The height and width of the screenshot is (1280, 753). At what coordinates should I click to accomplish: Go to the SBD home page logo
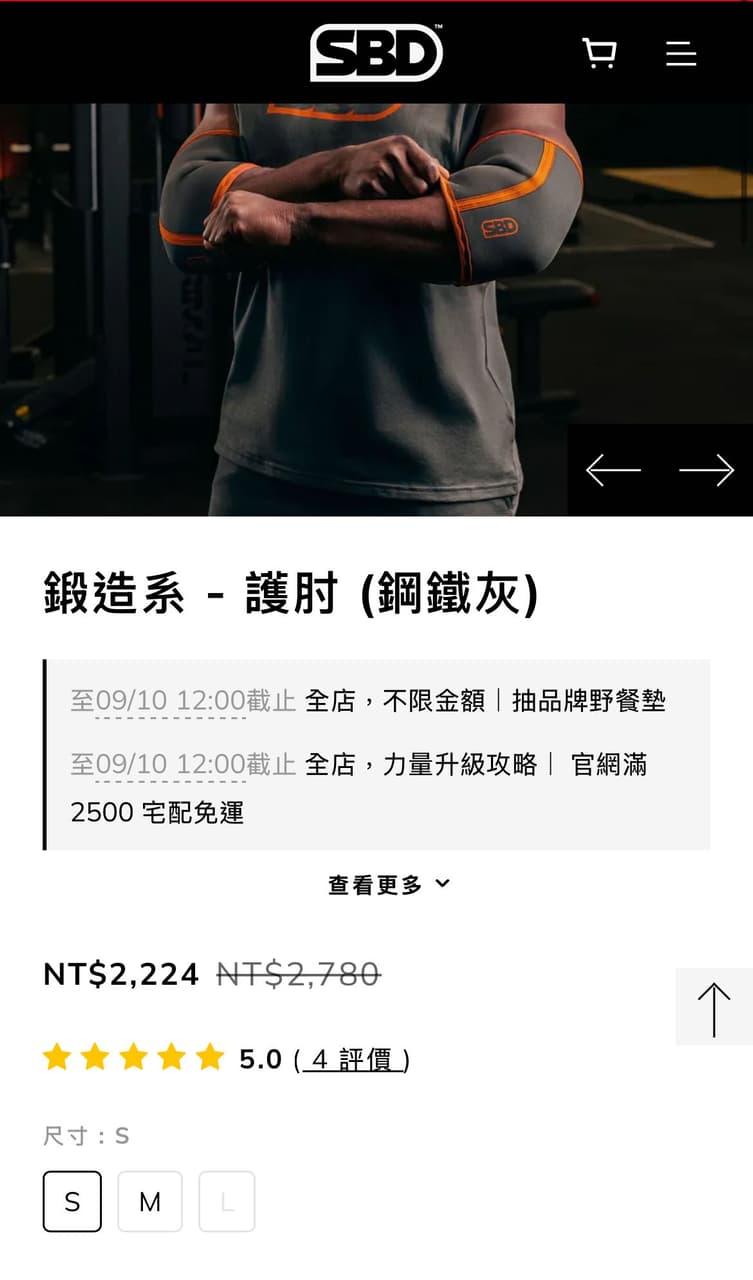(x=376, y=53)
